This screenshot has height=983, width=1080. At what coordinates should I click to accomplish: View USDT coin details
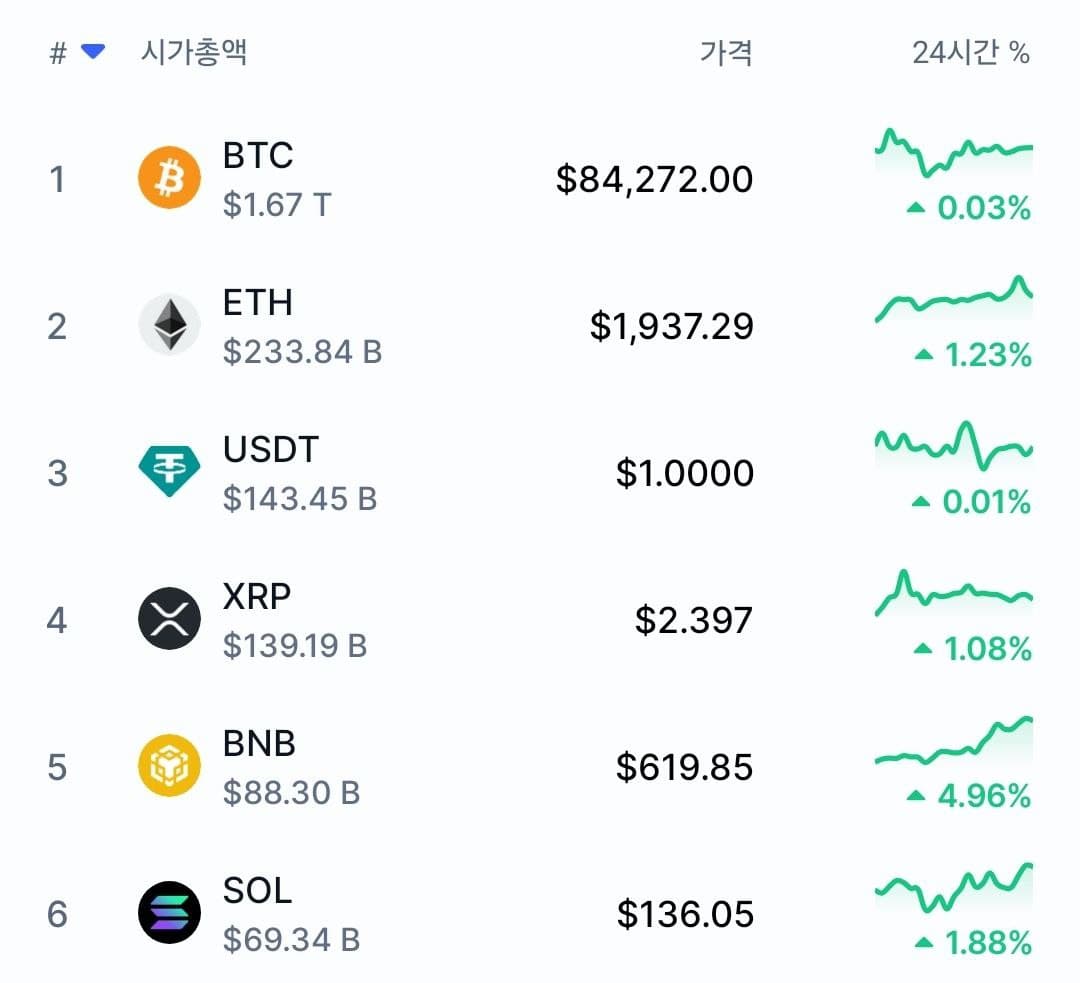pyautogui.click(x=270, y=451)
